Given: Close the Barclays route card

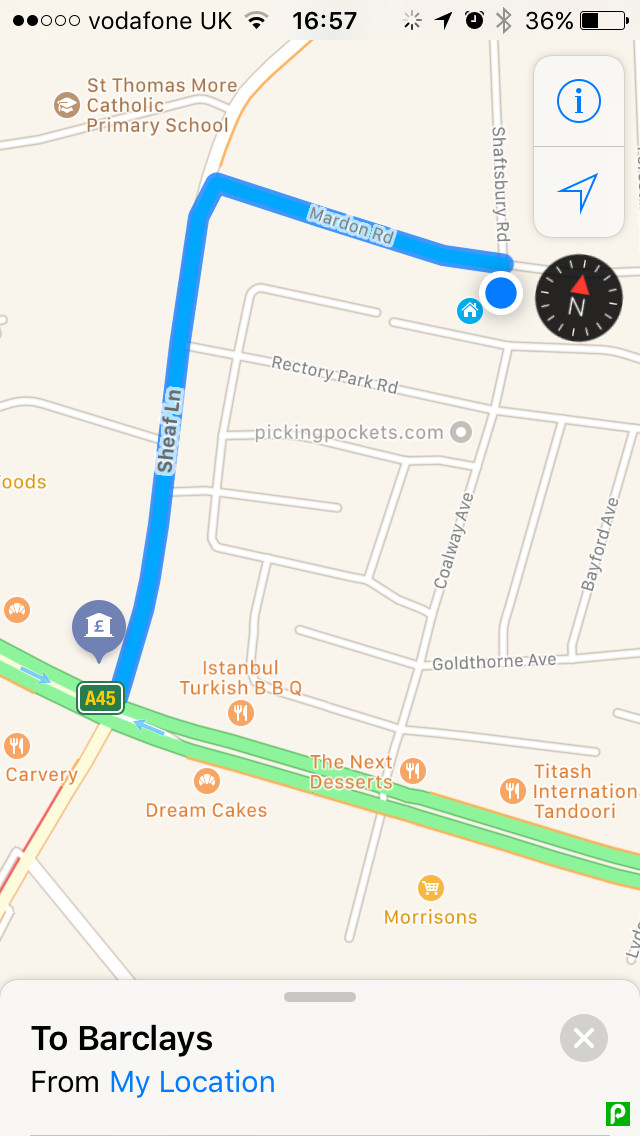Looking at the screenshot, I should (584, 1038).
